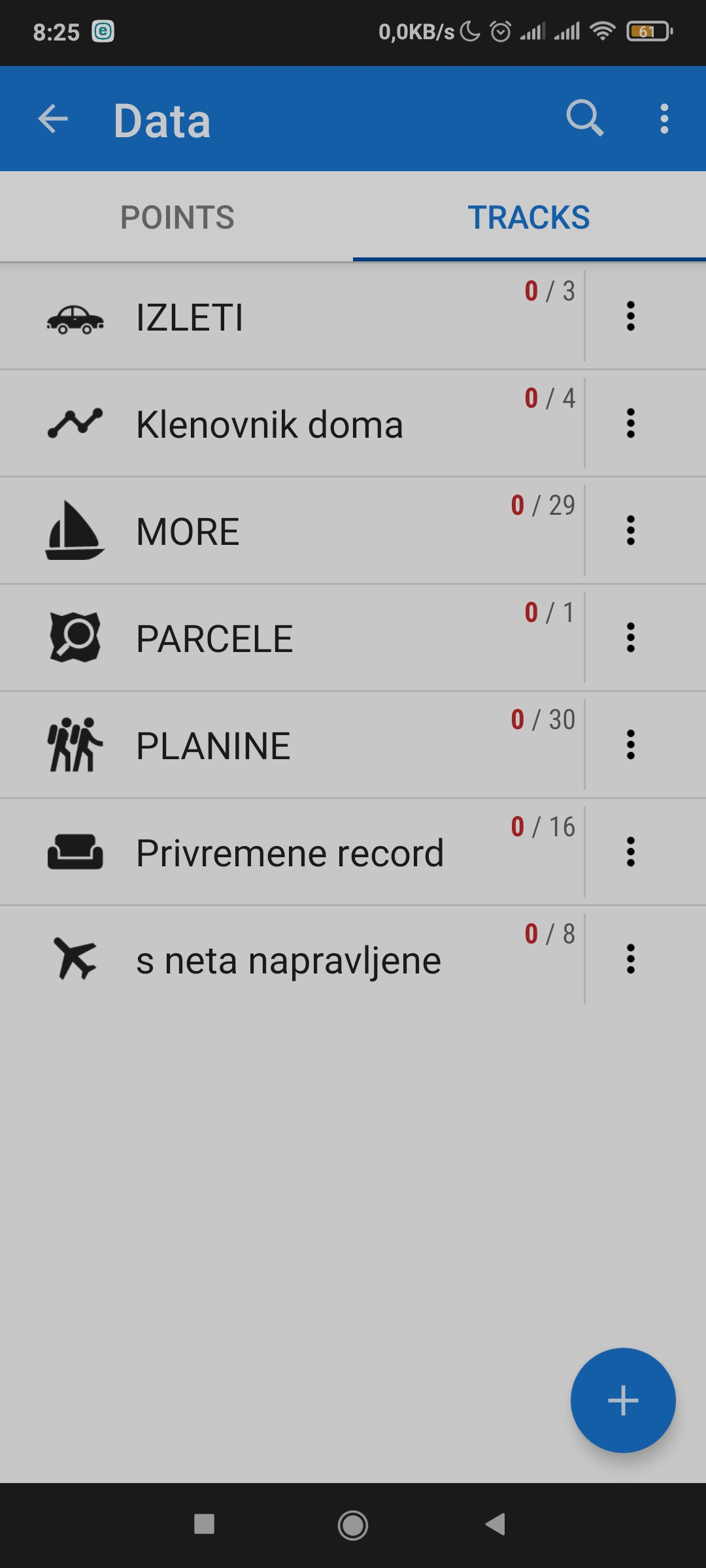Show options for the MORE folder
Screen dimensions: 706x1568
click(x=631, y=531)
